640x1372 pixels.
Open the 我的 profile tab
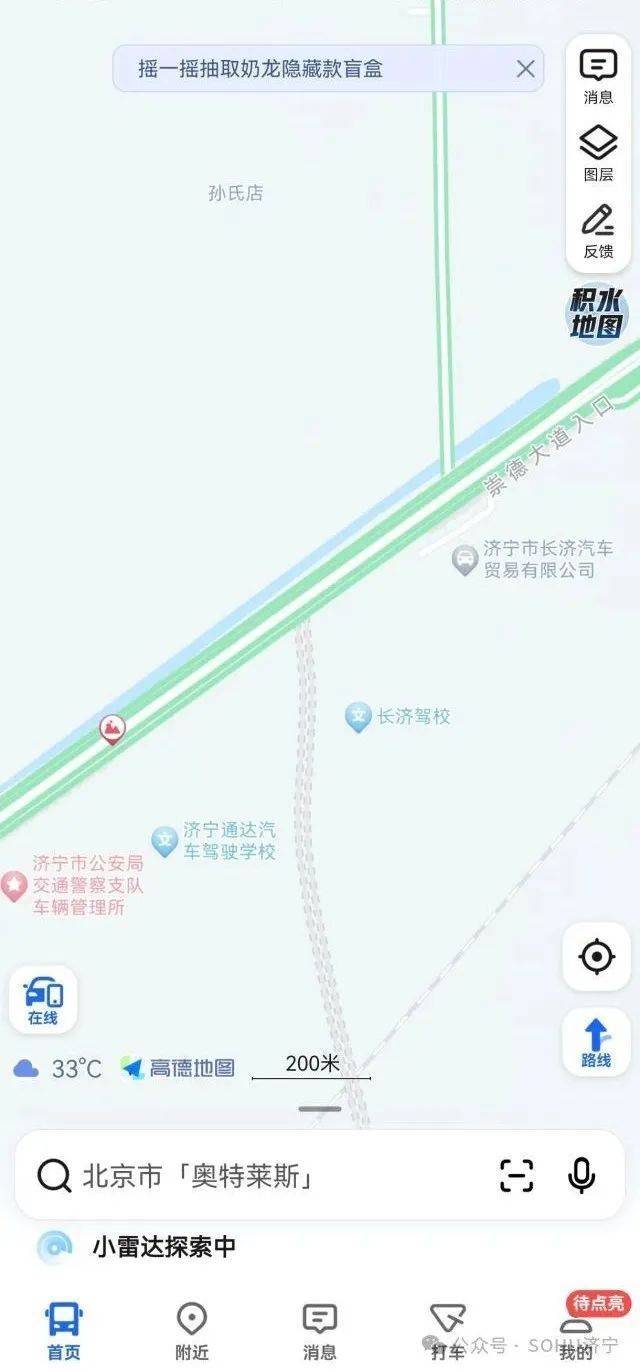[x=576, y=1335]
